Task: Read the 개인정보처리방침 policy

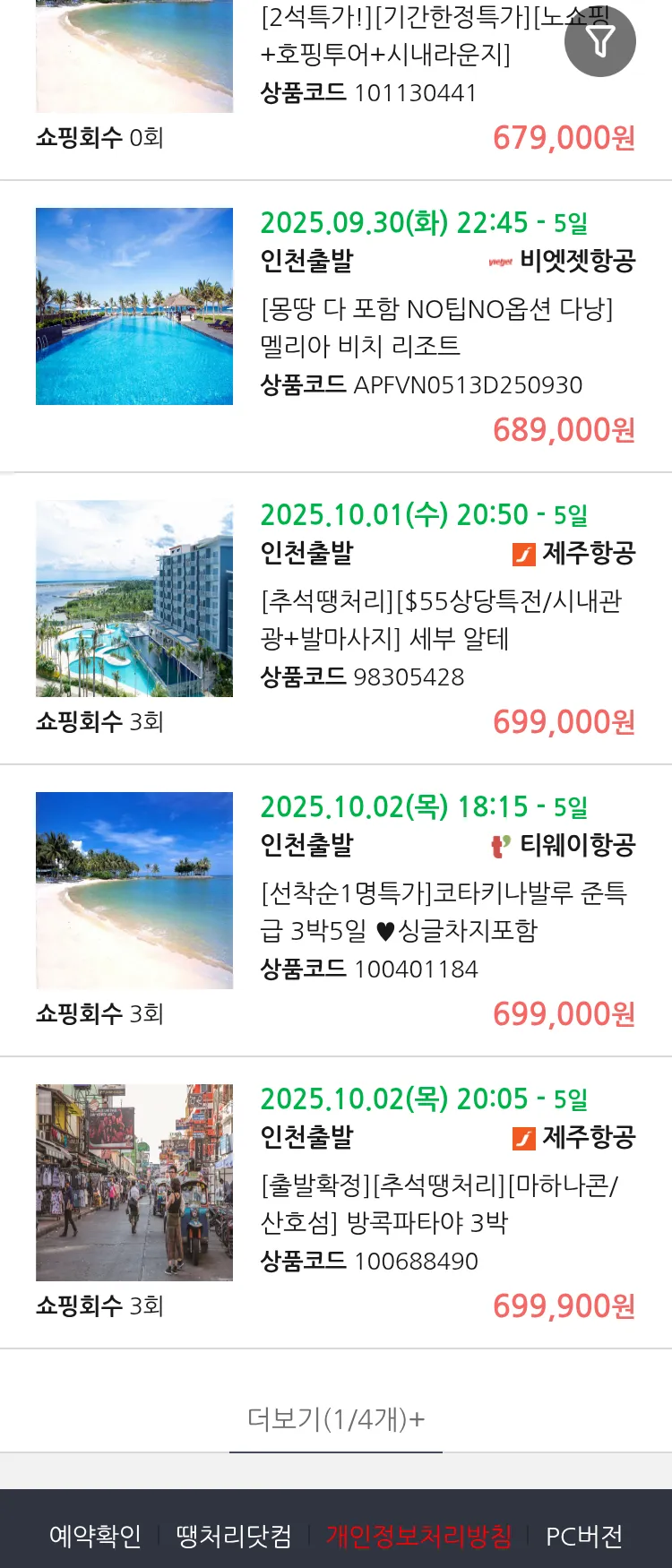Action: [x=418, y=1536]
